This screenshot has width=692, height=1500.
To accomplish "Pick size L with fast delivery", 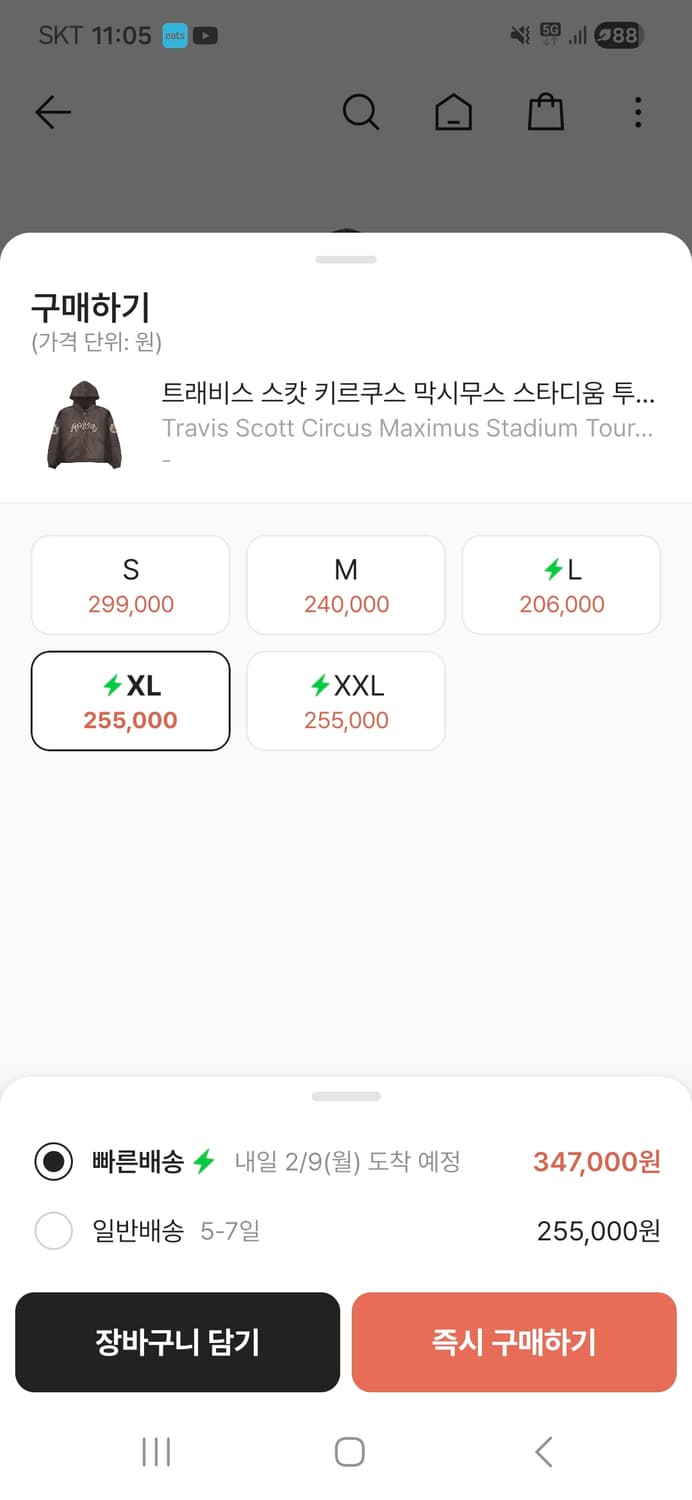I will click(561, 585).
